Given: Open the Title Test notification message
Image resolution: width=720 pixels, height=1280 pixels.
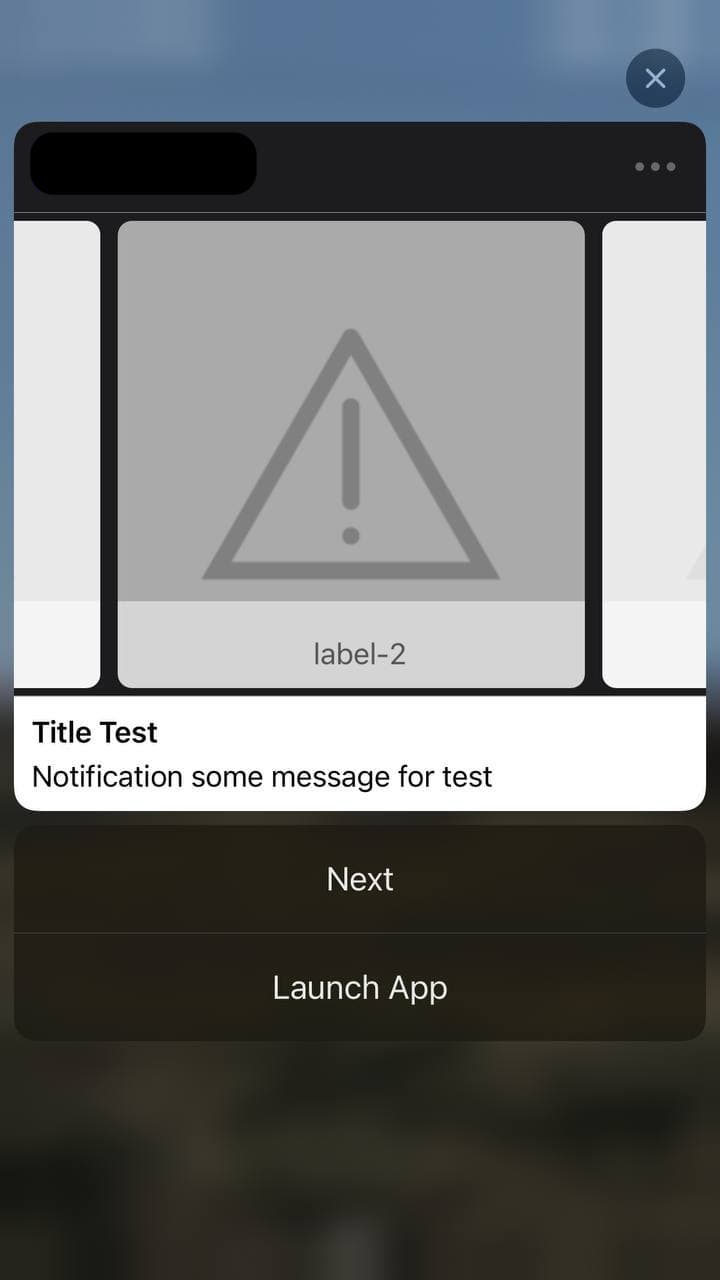Looking at the screenshot, I should 360,754.
